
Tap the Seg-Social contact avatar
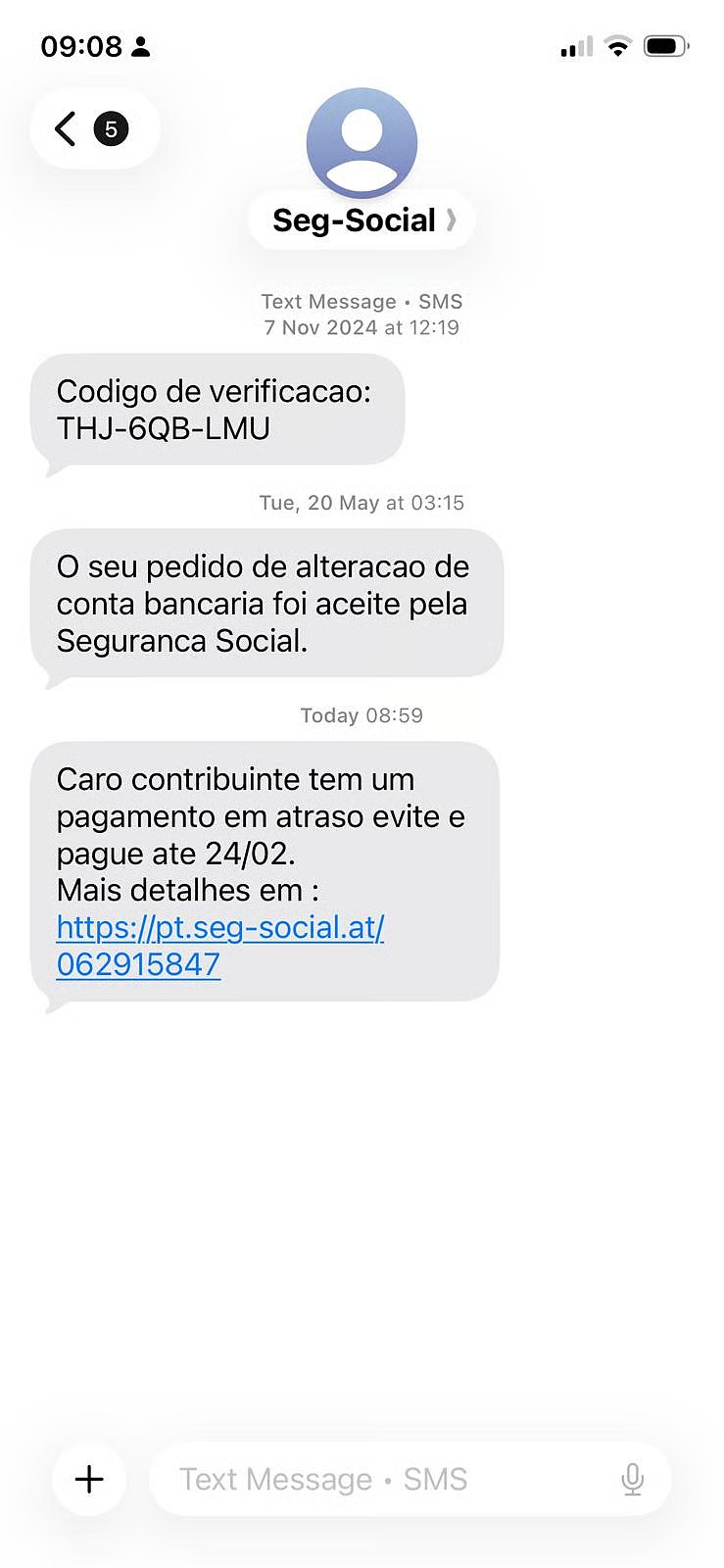point(362,142)
